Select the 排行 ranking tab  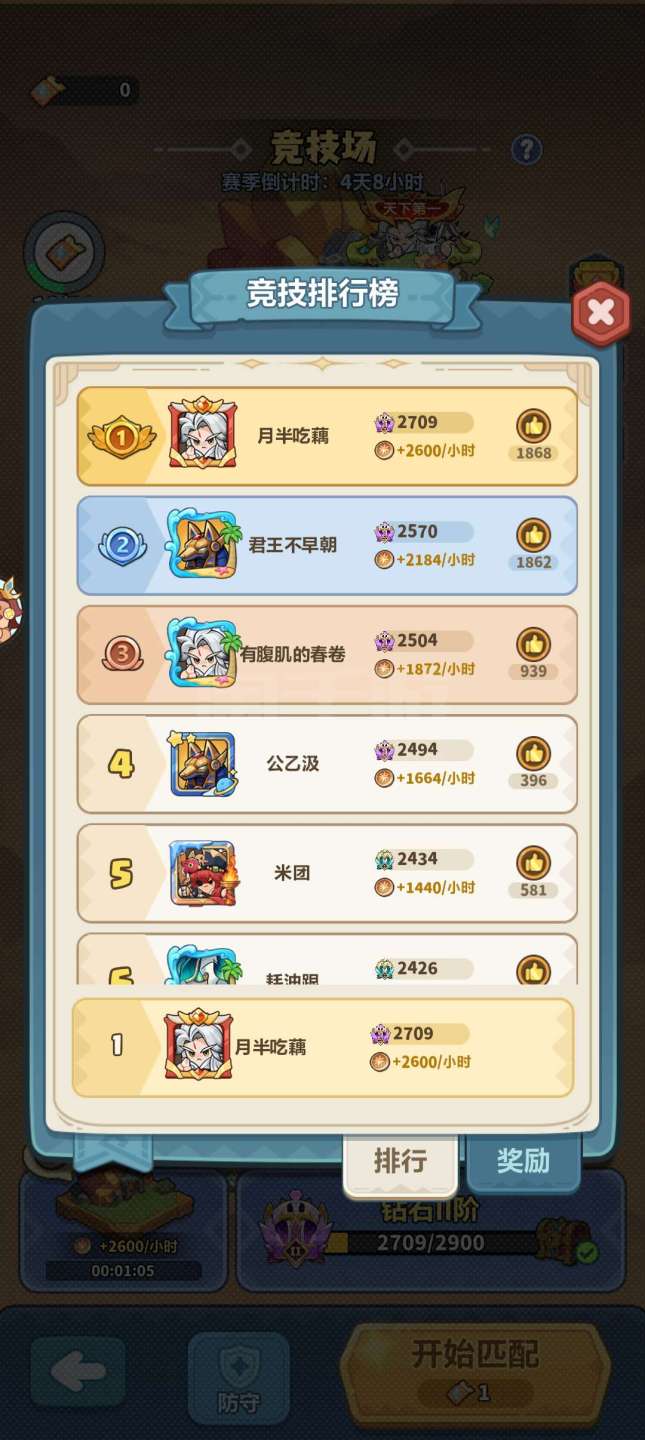pos(400,1161)
